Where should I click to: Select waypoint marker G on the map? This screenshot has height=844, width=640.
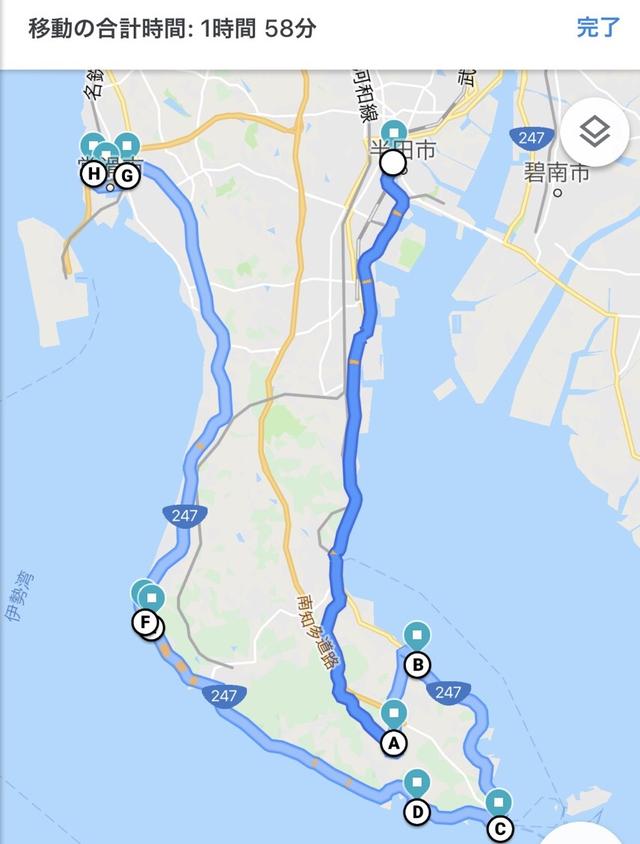(126, 175)
